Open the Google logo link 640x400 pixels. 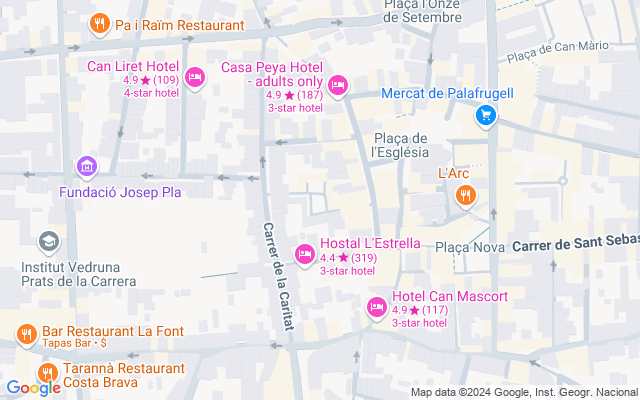tap(33, 388)
